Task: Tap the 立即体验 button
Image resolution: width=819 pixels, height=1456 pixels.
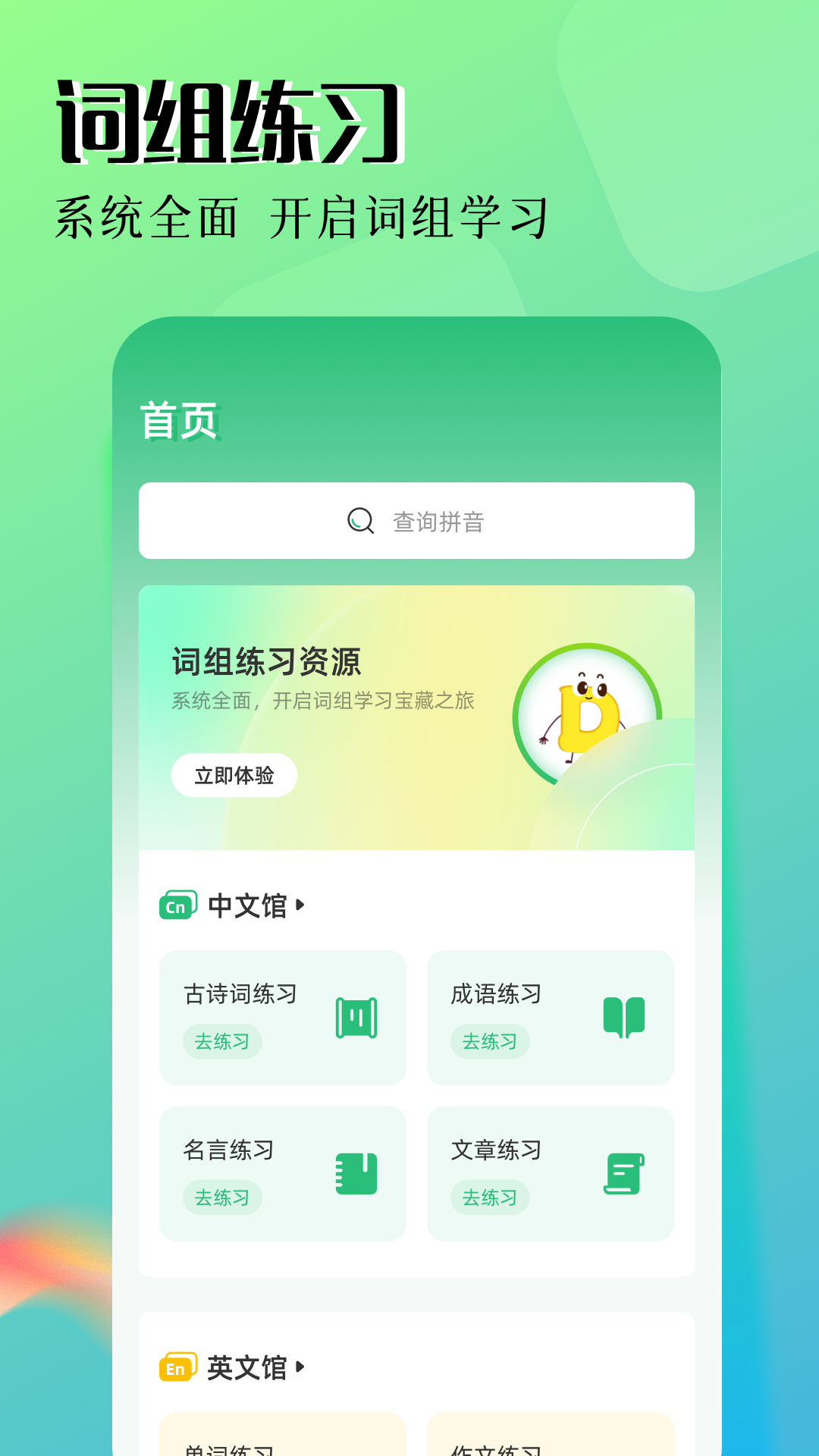Action: pos(234,775)
